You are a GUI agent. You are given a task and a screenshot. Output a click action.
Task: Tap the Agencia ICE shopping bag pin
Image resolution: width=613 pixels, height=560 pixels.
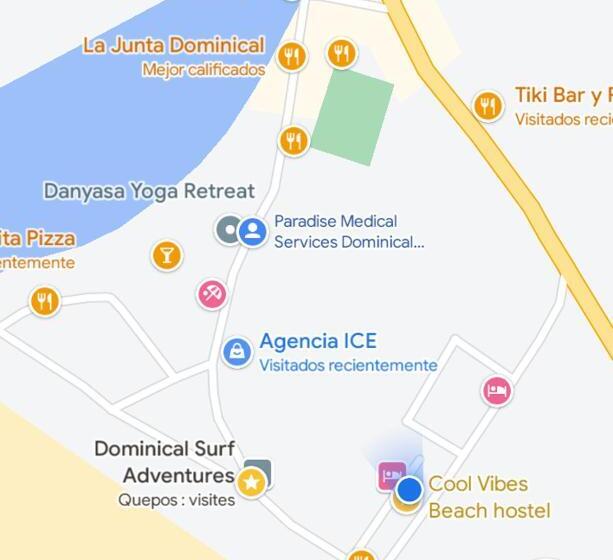point(237,352)
